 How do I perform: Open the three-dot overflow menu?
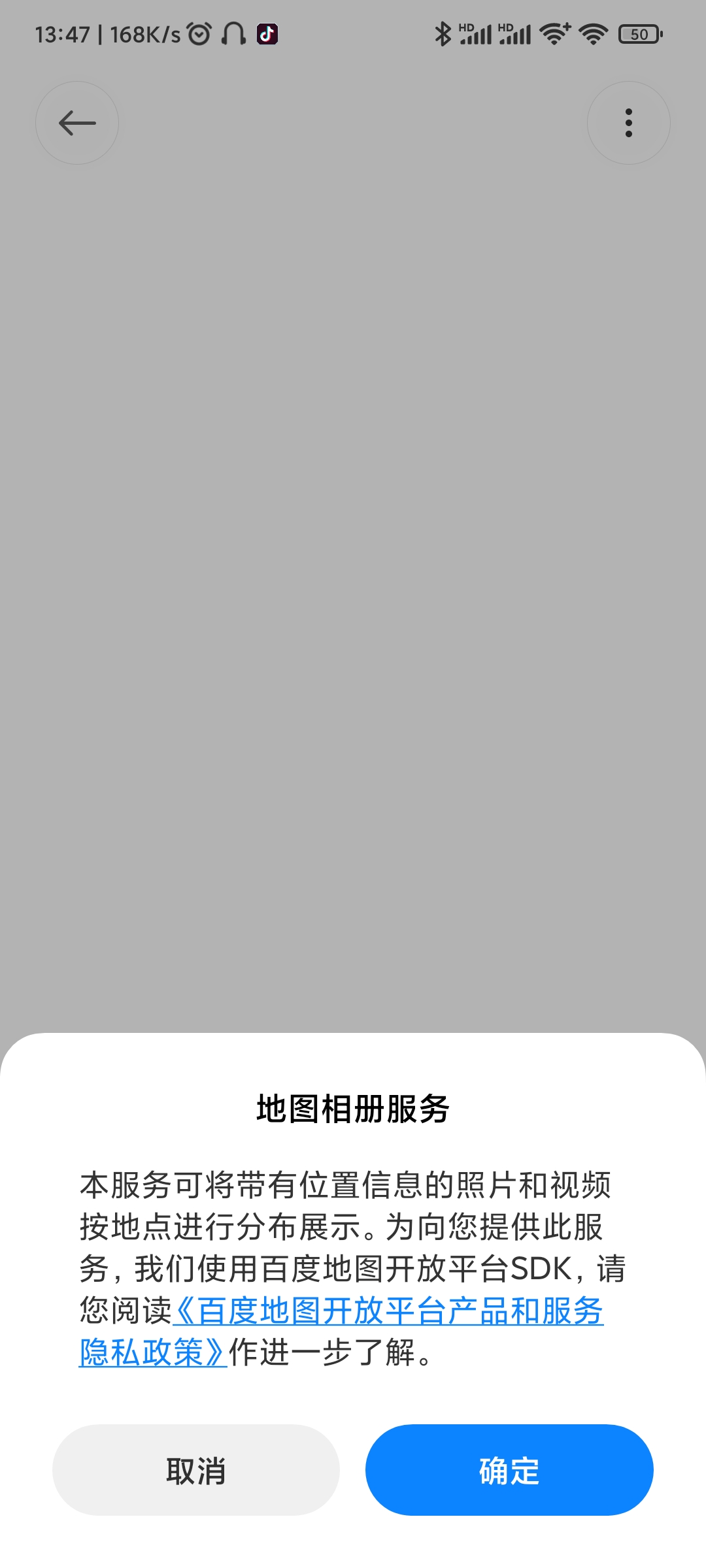tap(629, 123)
